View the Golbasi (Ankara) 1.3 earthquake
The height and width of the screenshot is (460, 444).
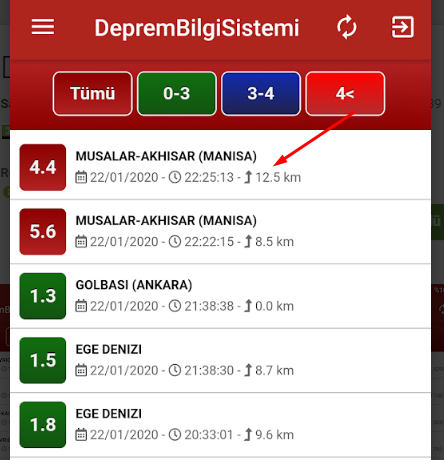point(220,296)
